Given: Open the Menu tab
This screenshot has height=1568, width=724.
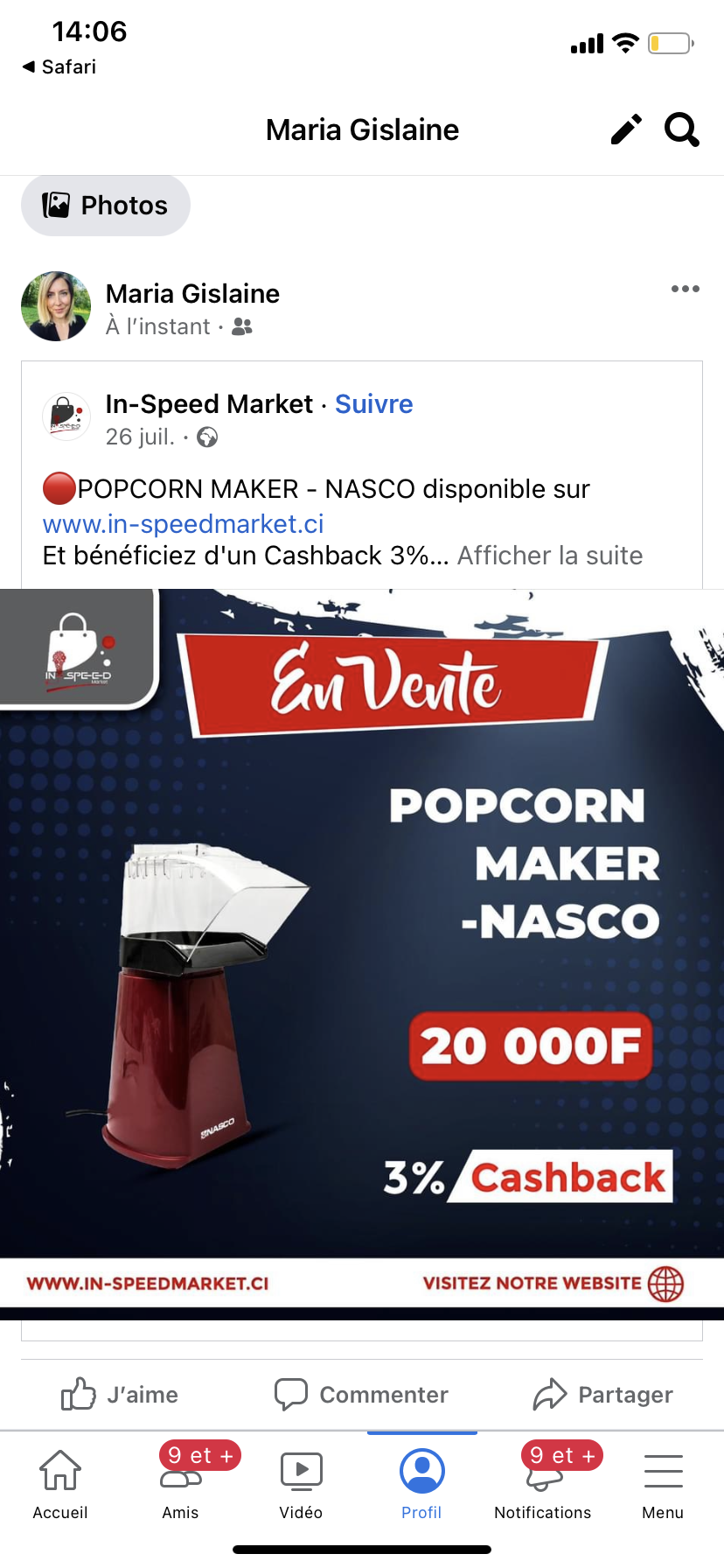Looking at the screenshot, I should 663,1483.
